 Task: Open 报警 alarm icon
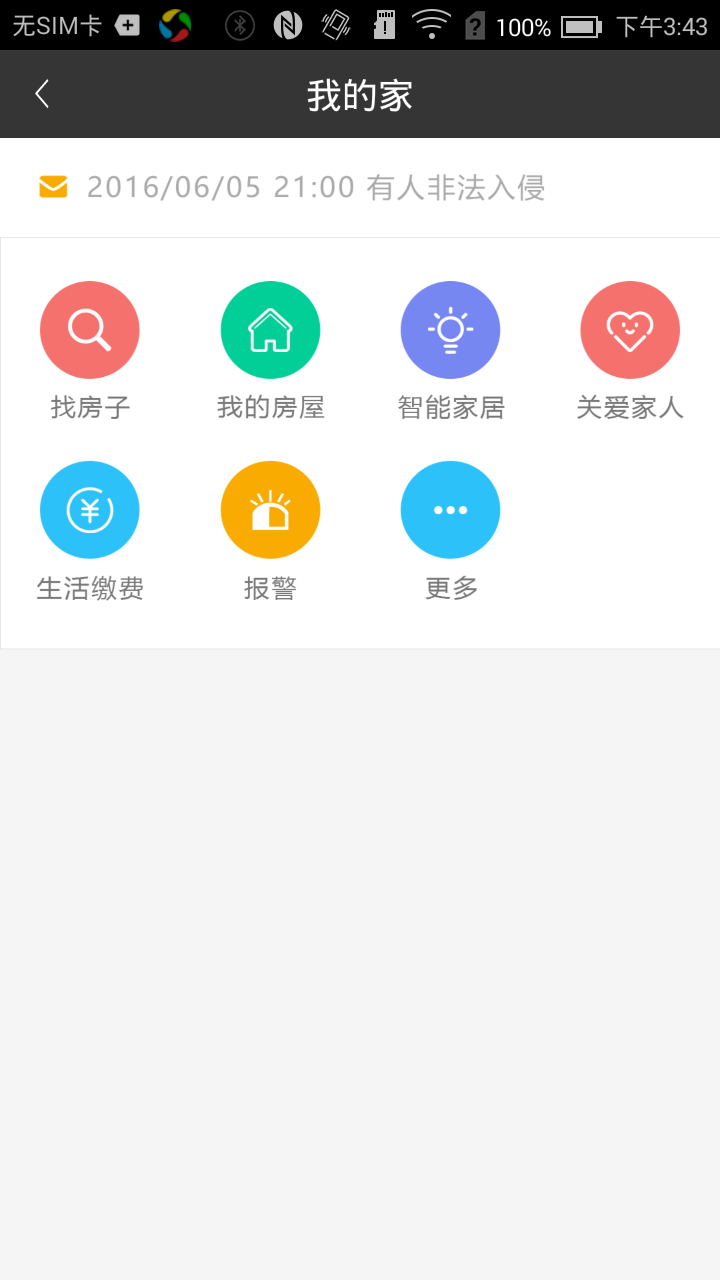270,509
